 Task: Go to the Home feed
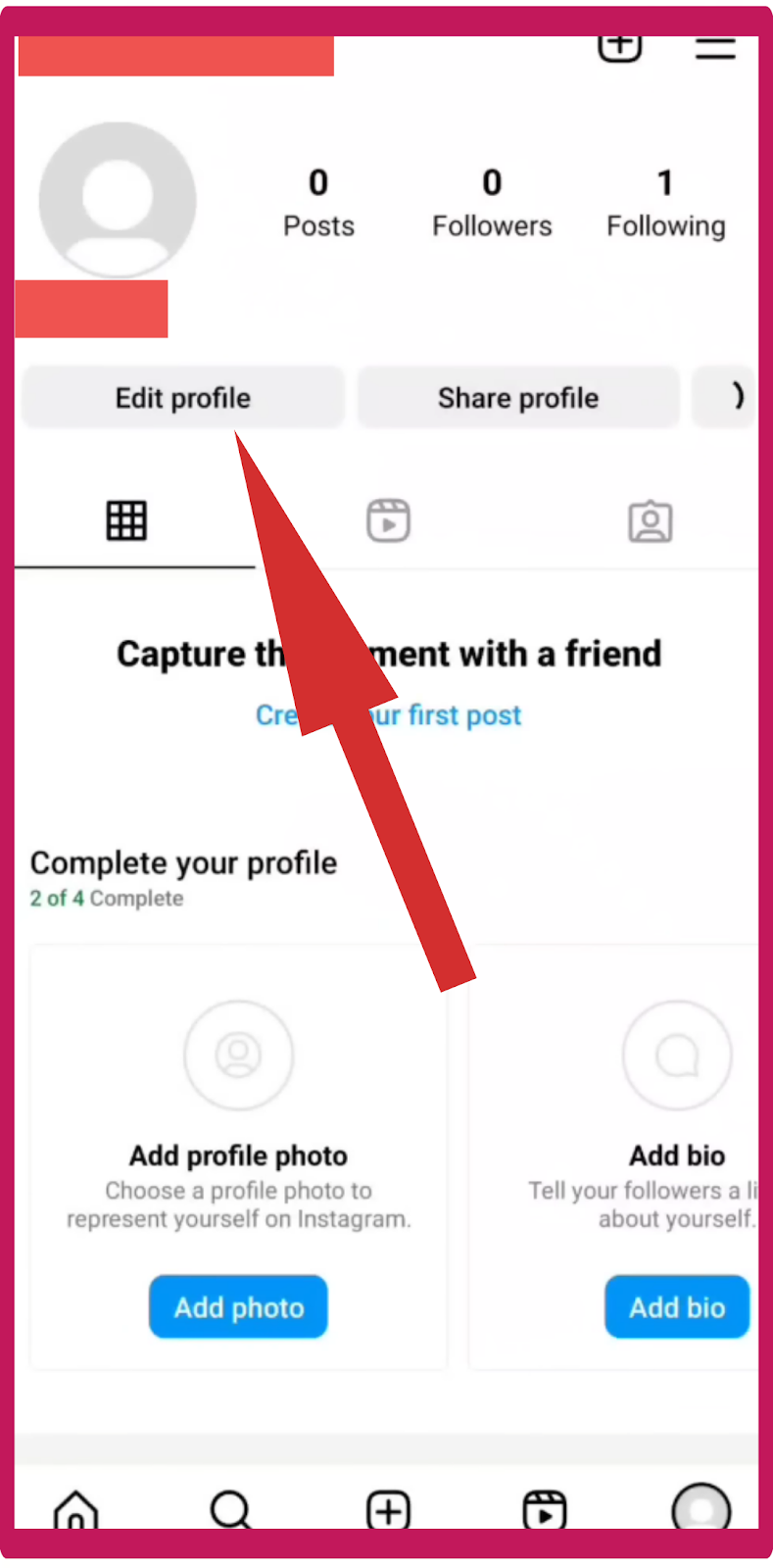76,1510
